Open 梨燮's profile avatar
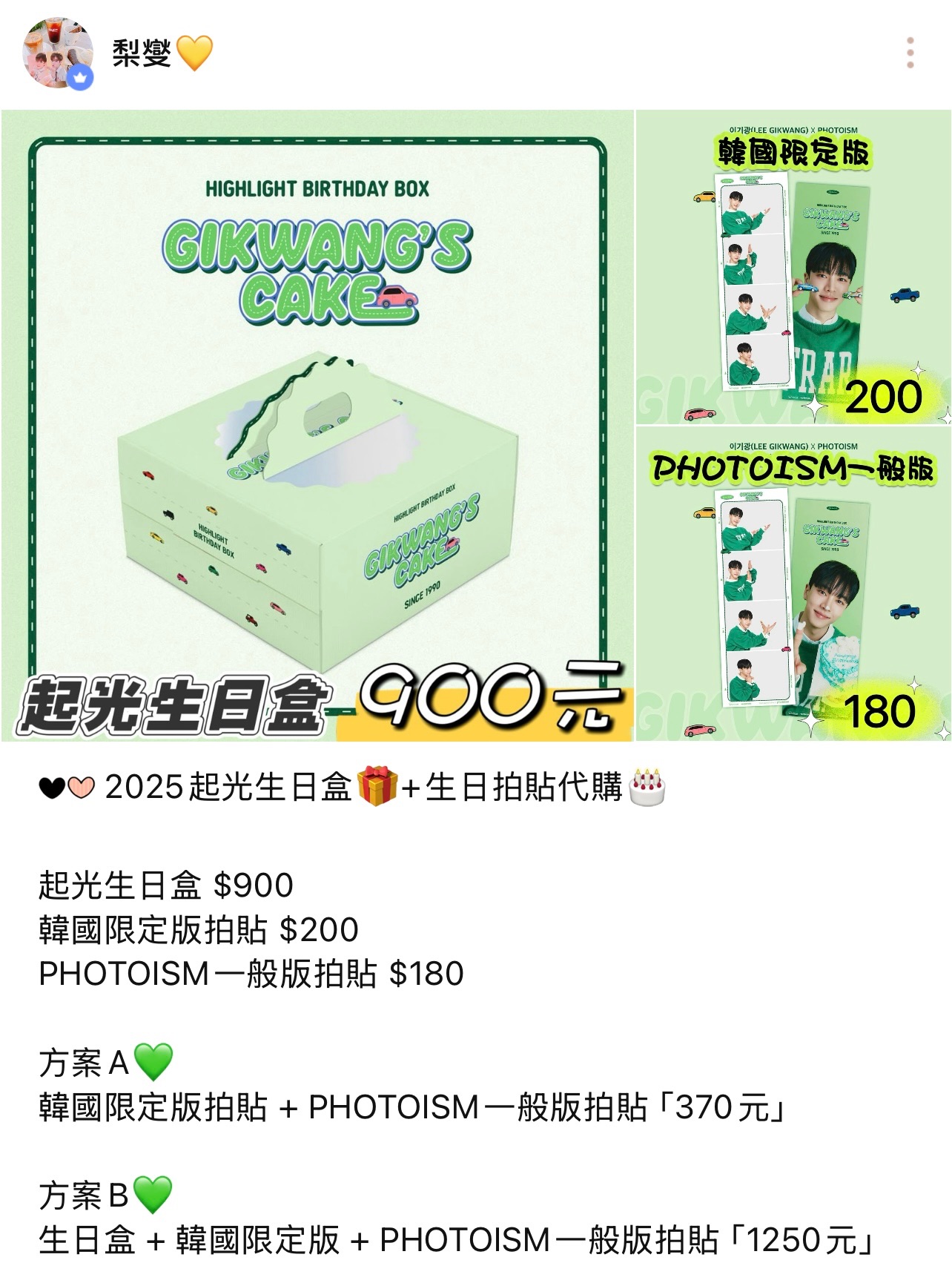Image resolution: width=952 pixels, height=1283 pixels. click(x=59, y=53)
